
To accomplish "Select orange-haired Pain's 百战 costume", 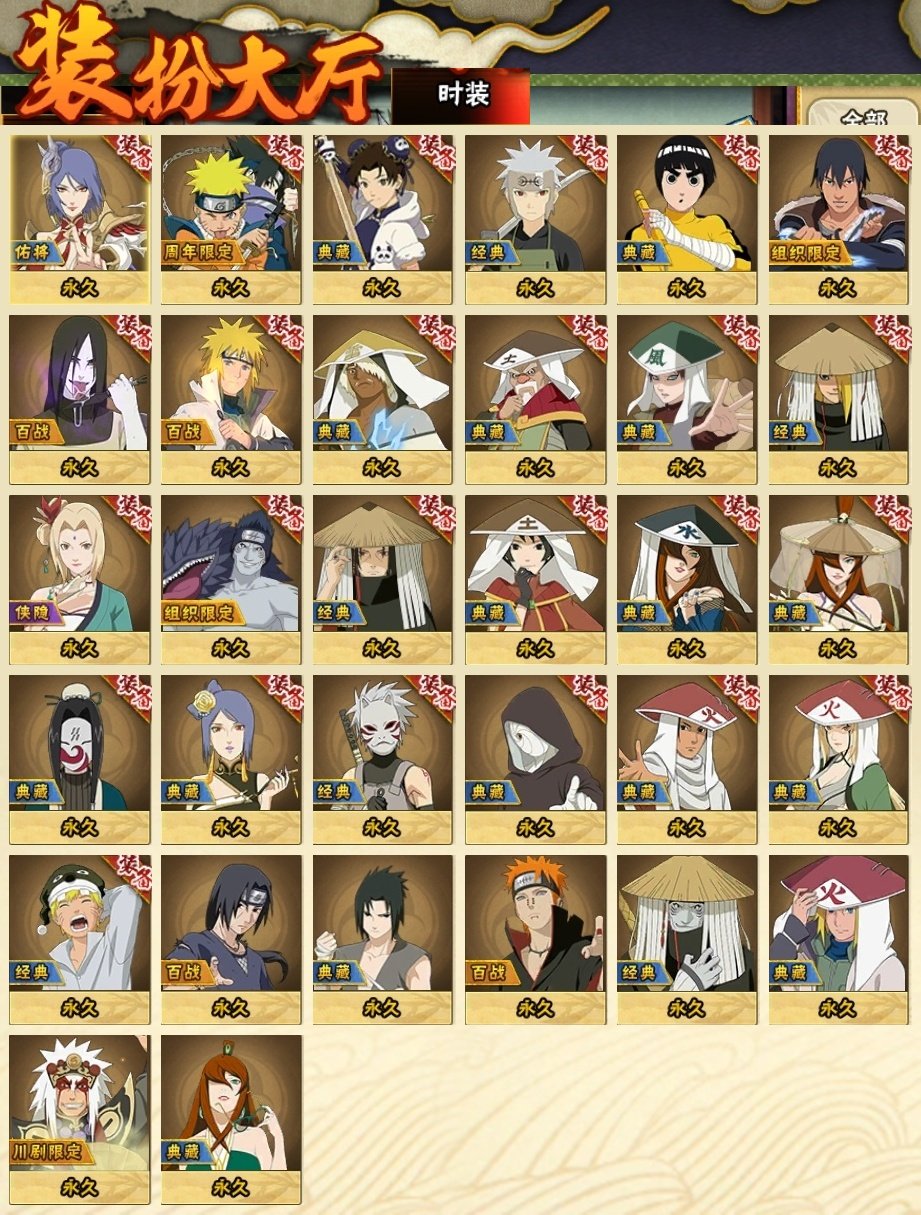I will click(x=535, y=925).
